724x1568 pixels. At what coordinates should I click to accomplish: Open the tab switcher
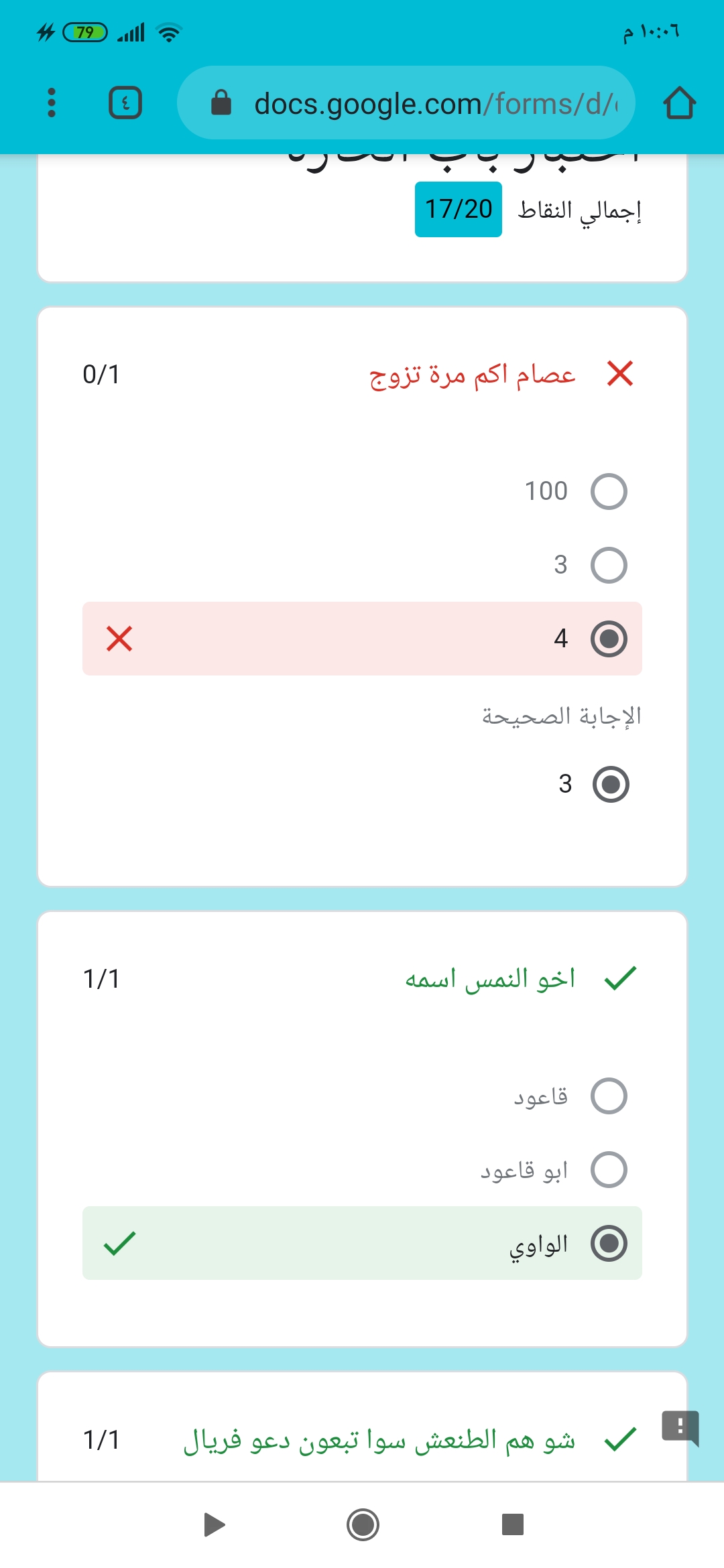125,103
